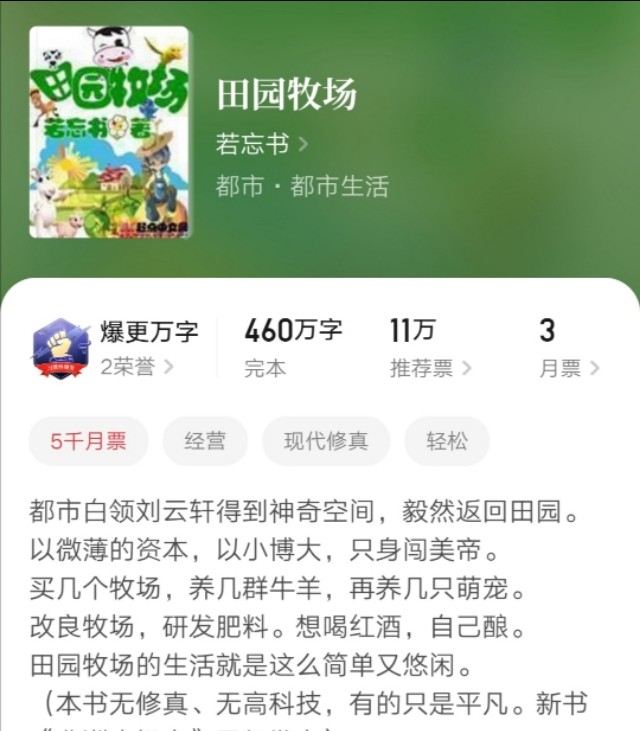Open 月票 monthly tickets
The height and width of the screenshot is (731, 640).
coord(568,368)
